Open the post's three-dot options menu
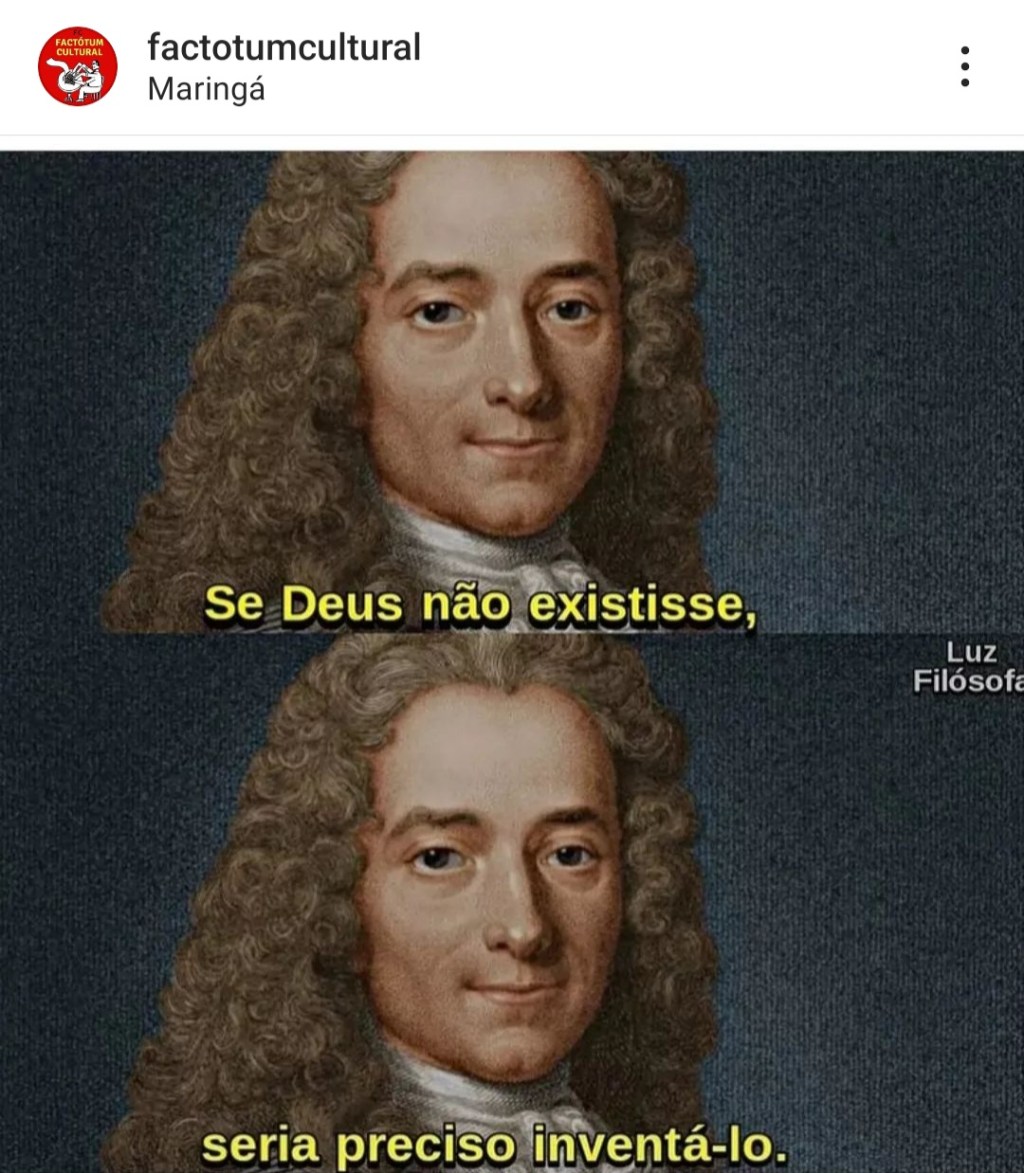This screenshot has height=1173, width=1024. (x=964, y=67)
